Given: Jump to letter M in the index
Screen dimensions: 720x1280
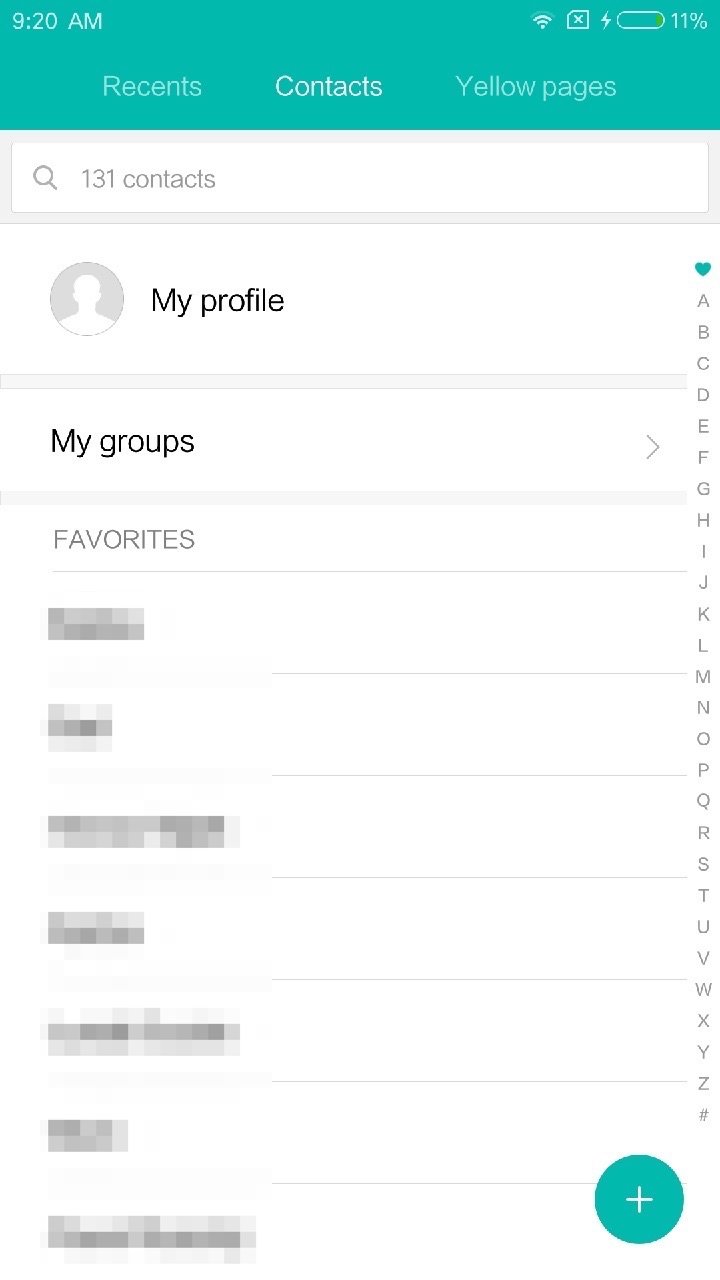Looking at the screenshot, I should pyautogui.click(x=703, y=677).
